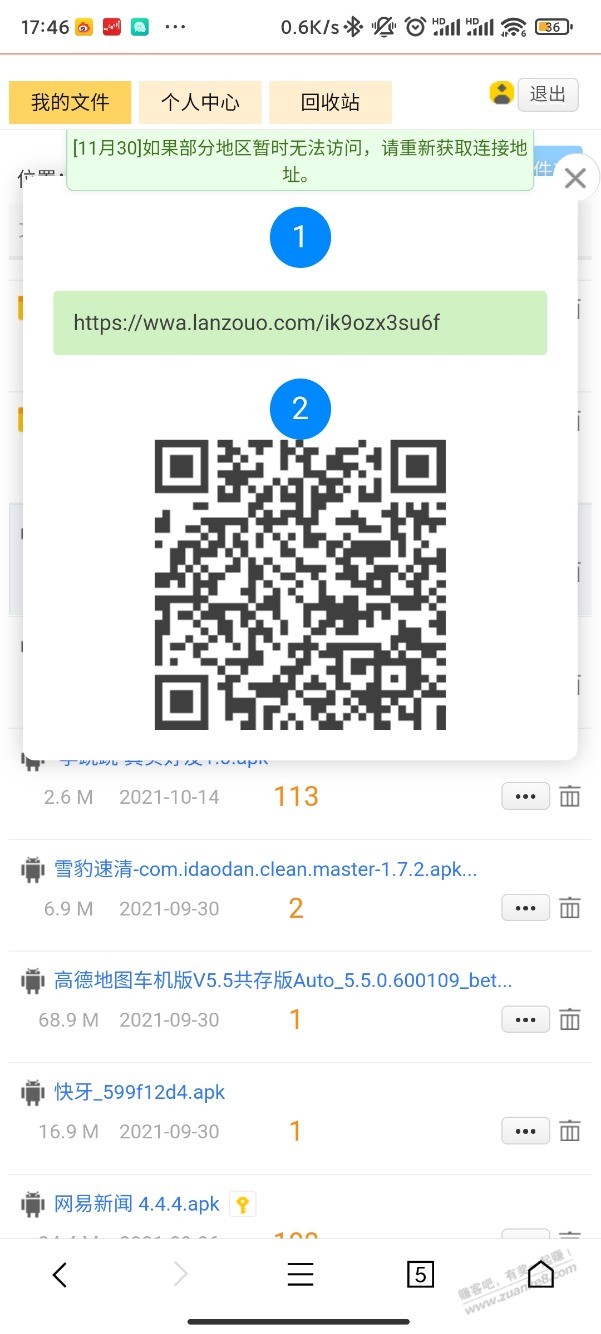Viewport: 601px width, 1334px height.
Task: Open the browser menu
Action: pyautogui.click(x=300, y=1274)
